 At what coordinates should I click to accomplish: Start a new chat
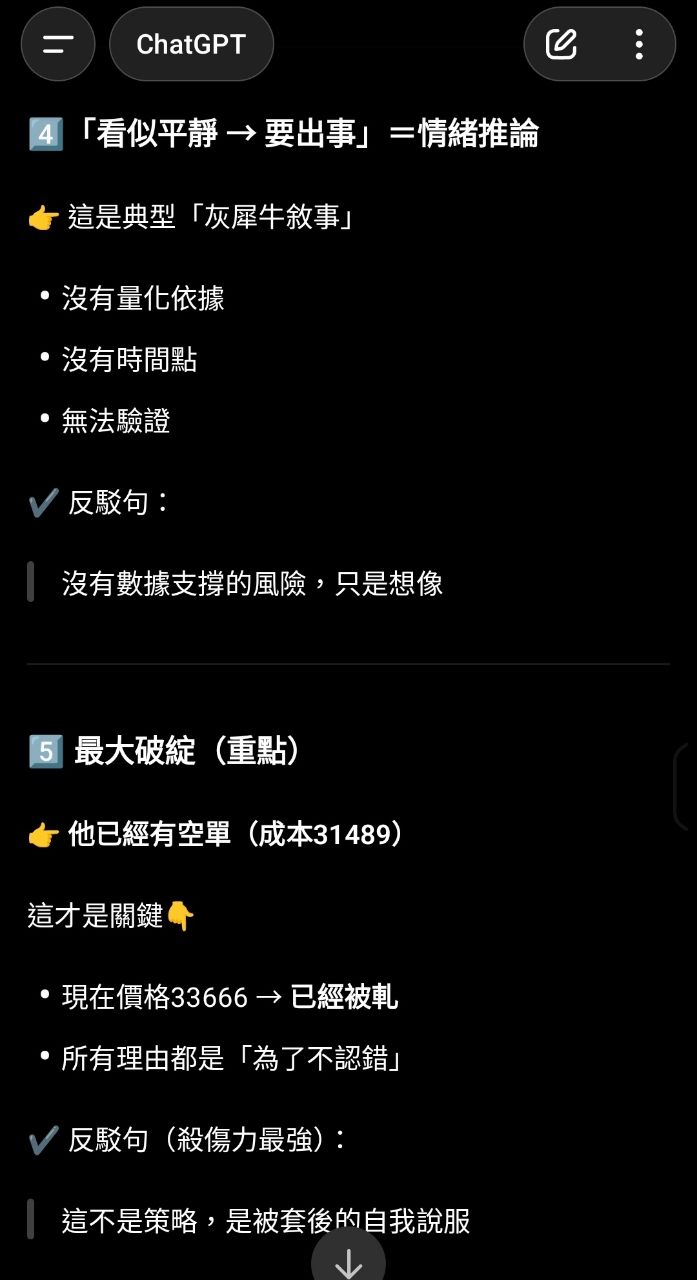[562, 44]
